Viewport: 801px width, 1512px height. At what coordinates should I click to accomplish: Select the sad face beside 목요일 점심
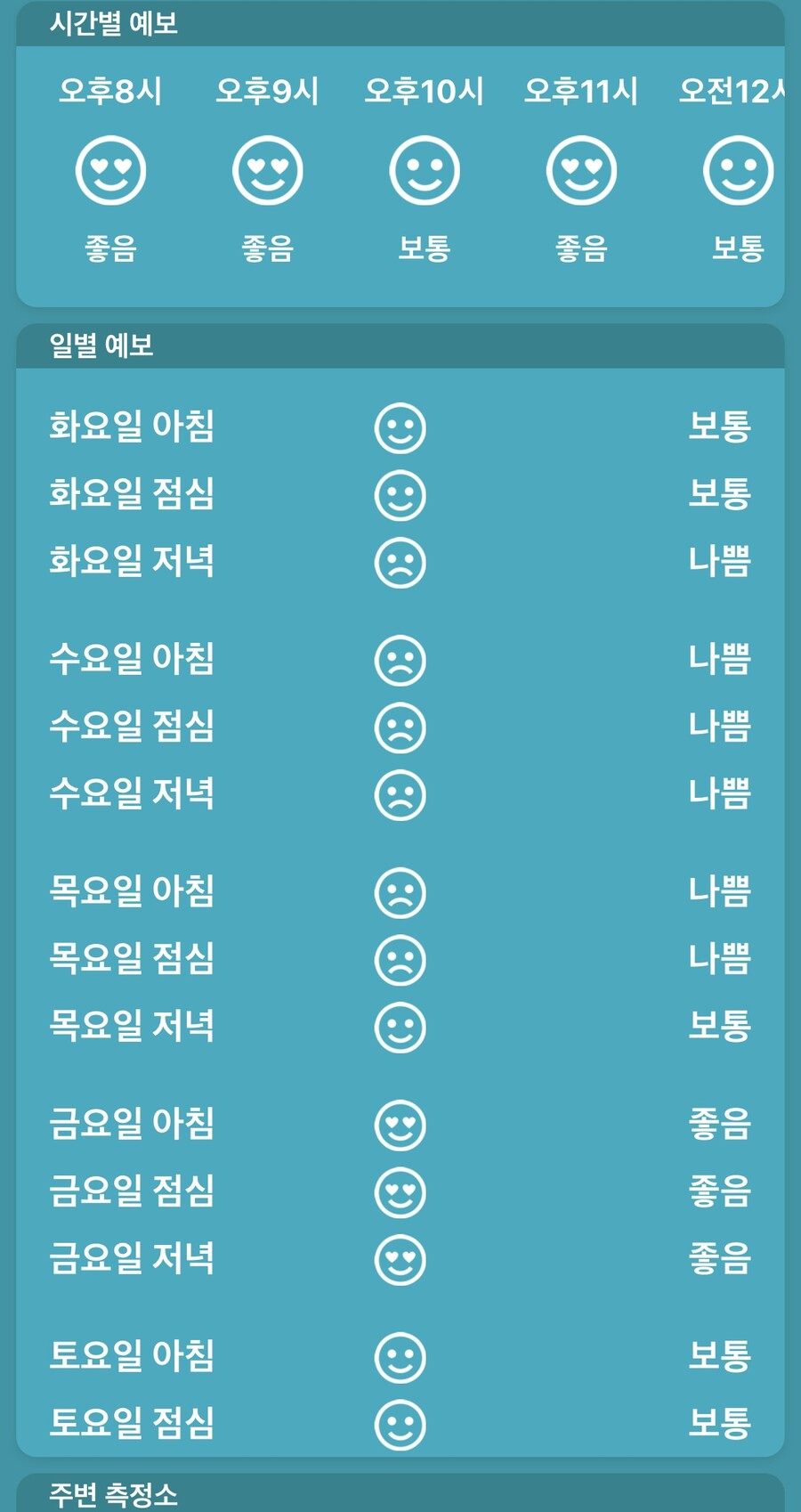[x=400, y=960]
